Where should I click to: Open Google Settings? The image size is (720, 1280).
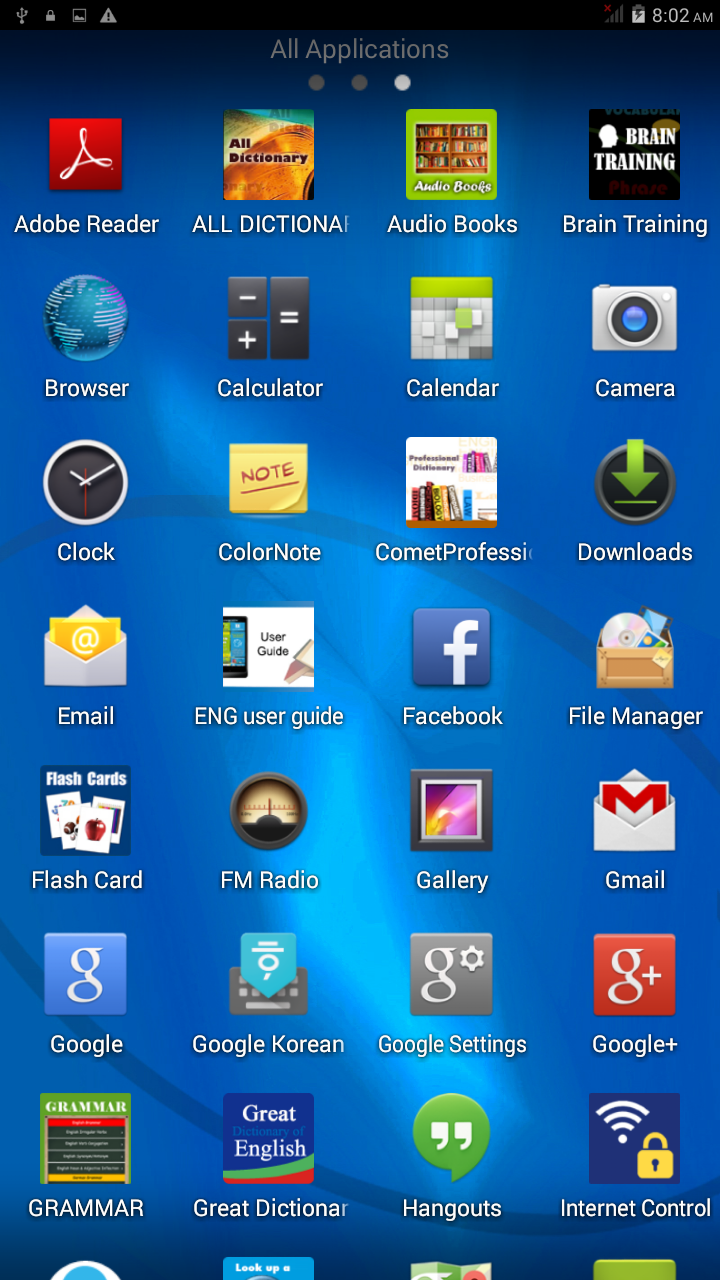click(451, 975)
